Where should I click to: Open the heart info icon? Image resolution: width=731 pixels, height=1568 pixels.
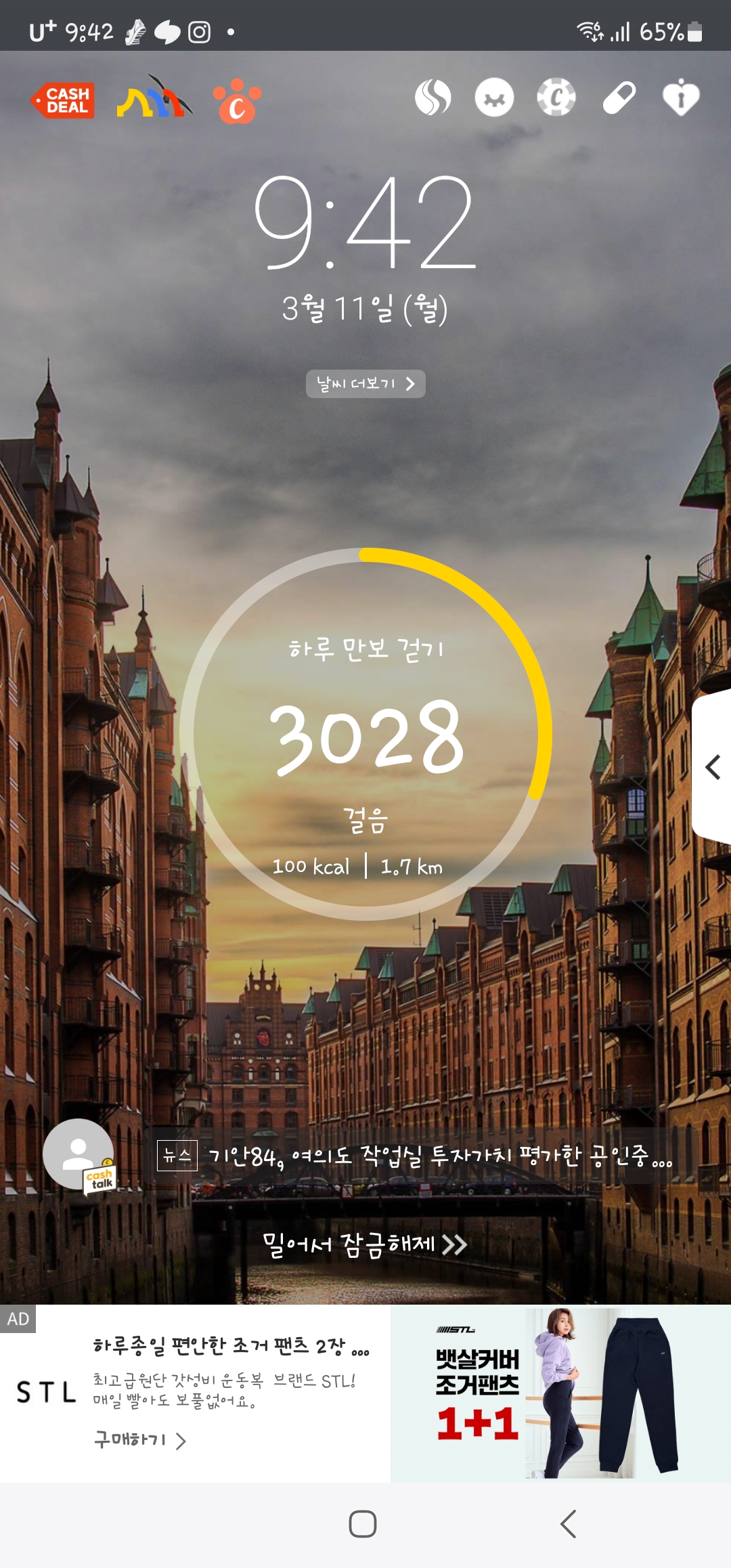click(x=680, y=97)
